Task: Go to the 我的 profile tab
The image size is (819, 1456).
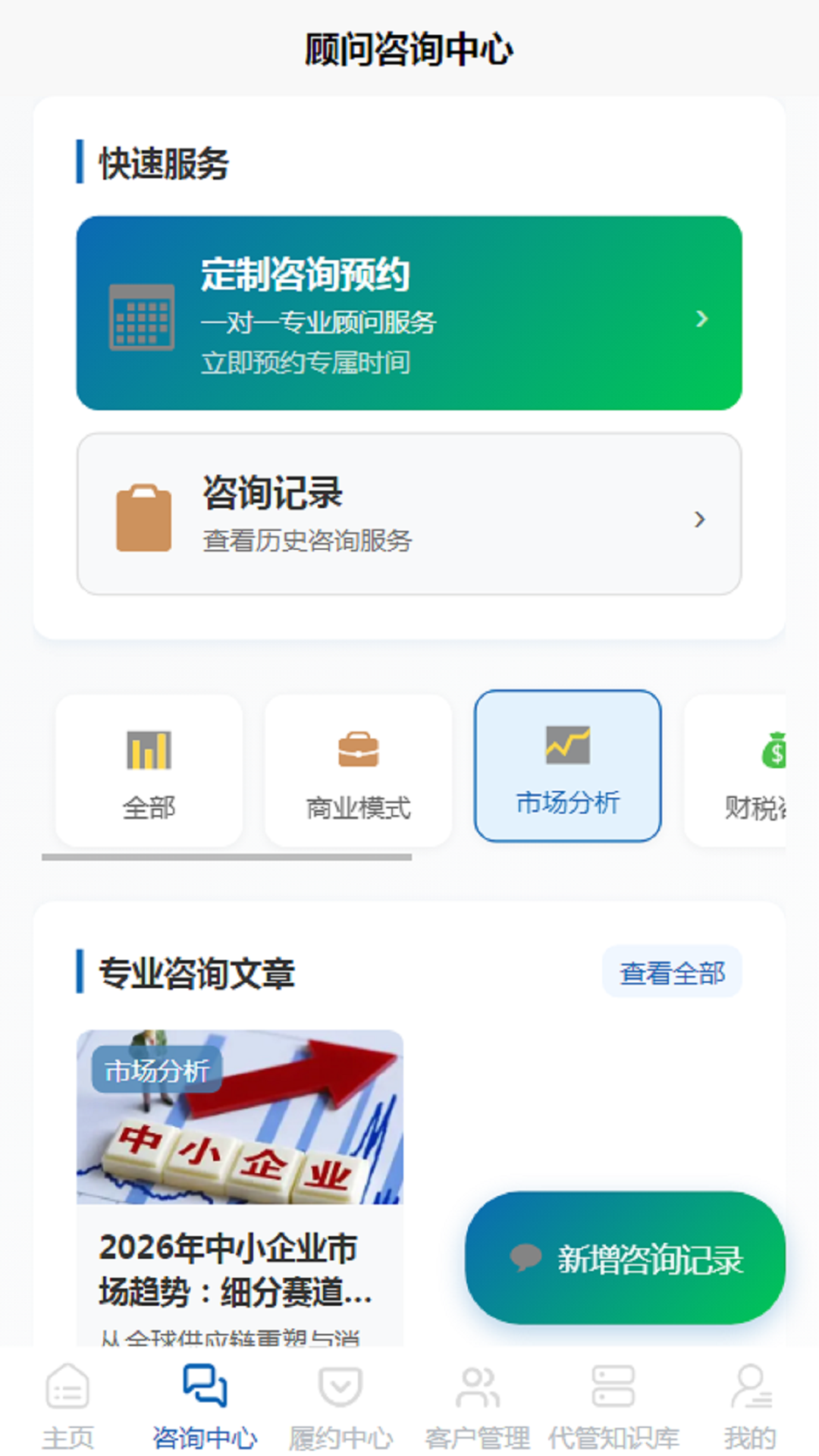Action: click(x=750, y=1406)
